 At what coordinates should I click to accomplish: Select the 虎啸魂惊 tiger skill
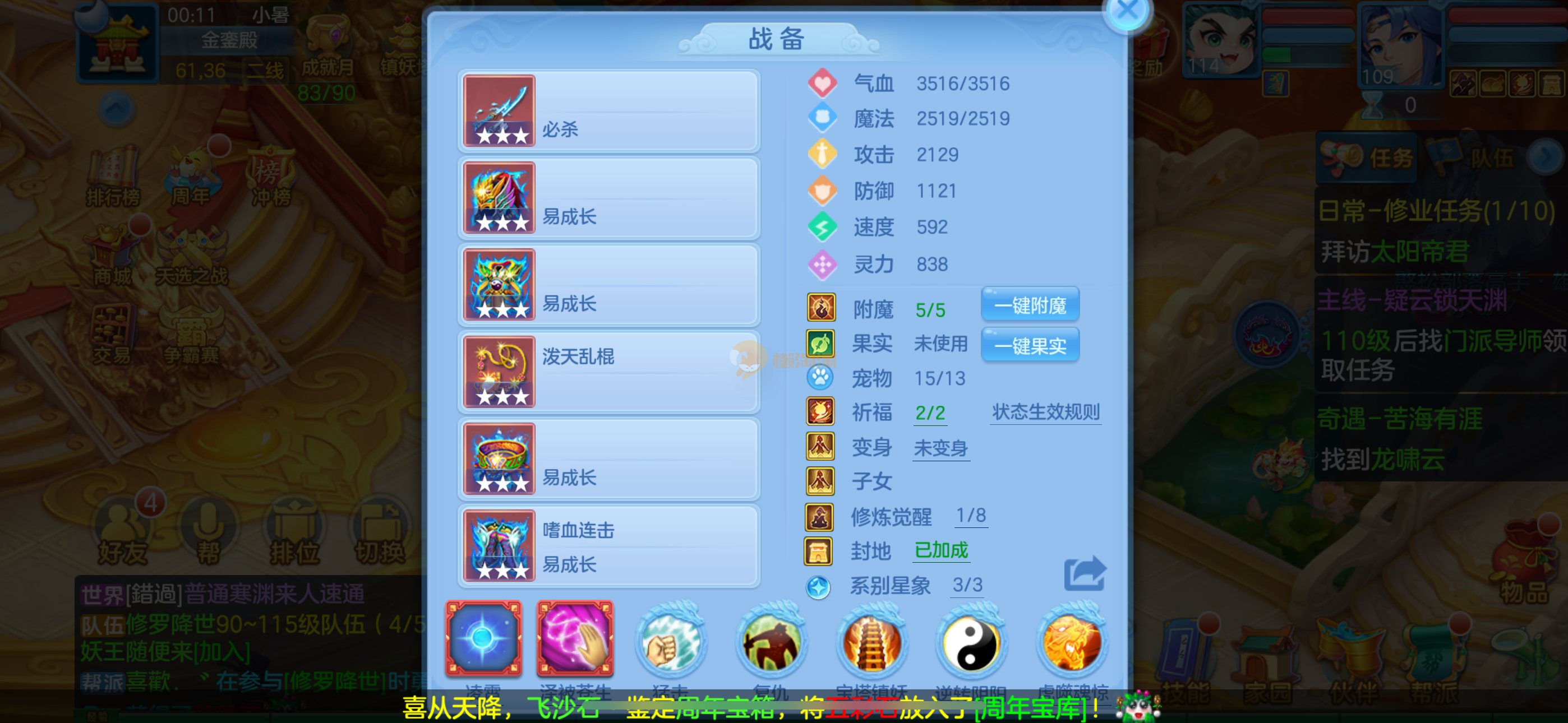(1071, 643)
